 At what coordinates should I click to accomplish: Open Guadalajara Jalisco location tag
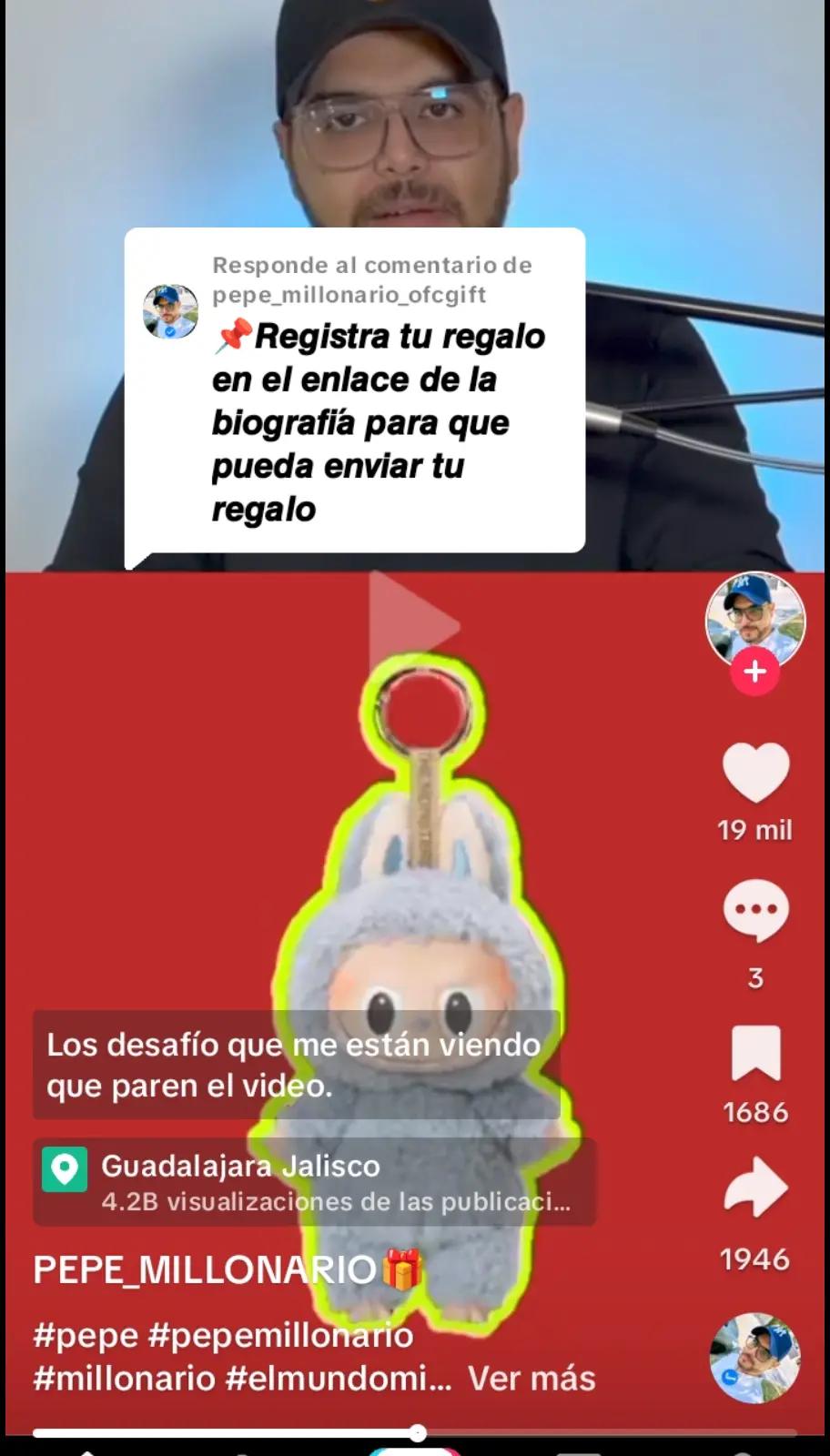pyautogui.click(x=240, y=1167)
